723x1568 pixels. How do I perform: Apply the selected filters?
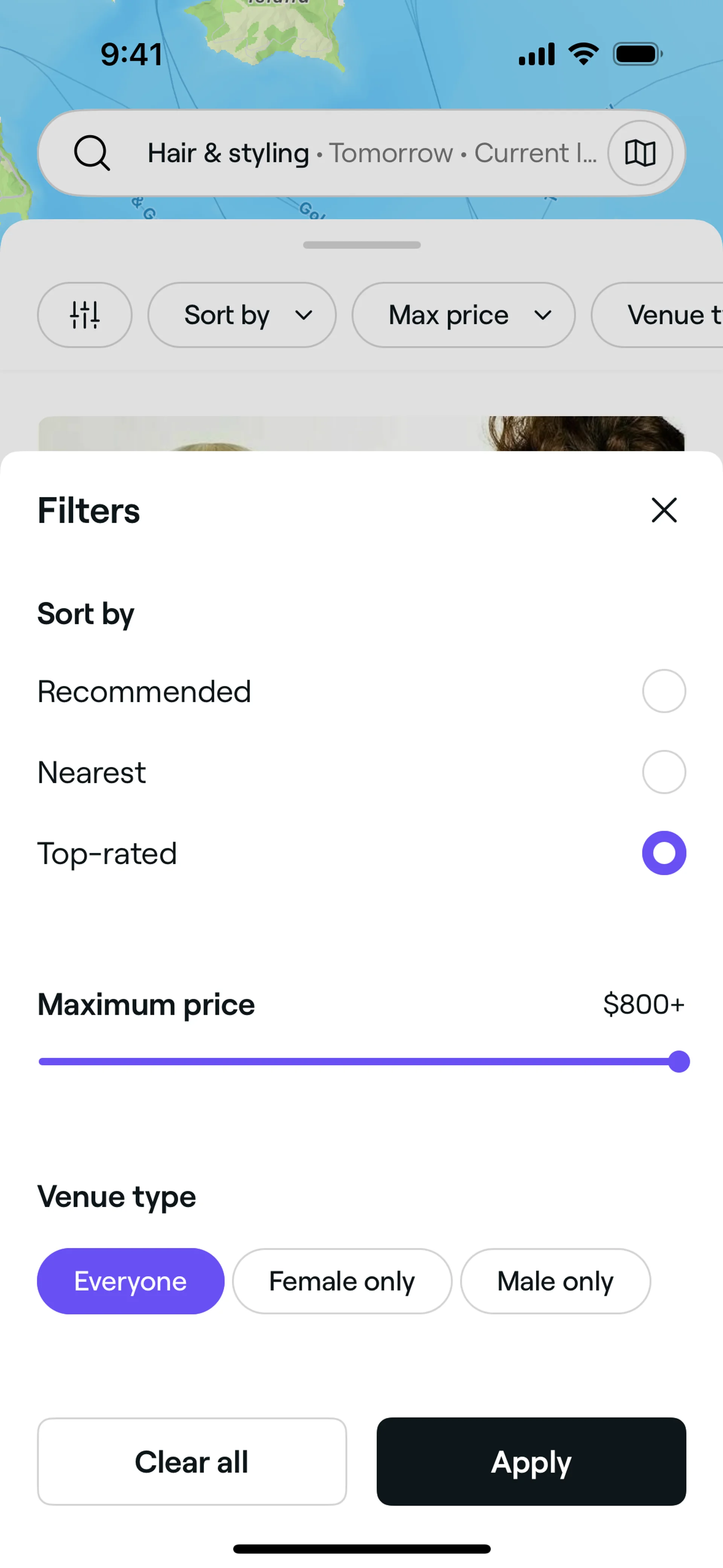531,1461
